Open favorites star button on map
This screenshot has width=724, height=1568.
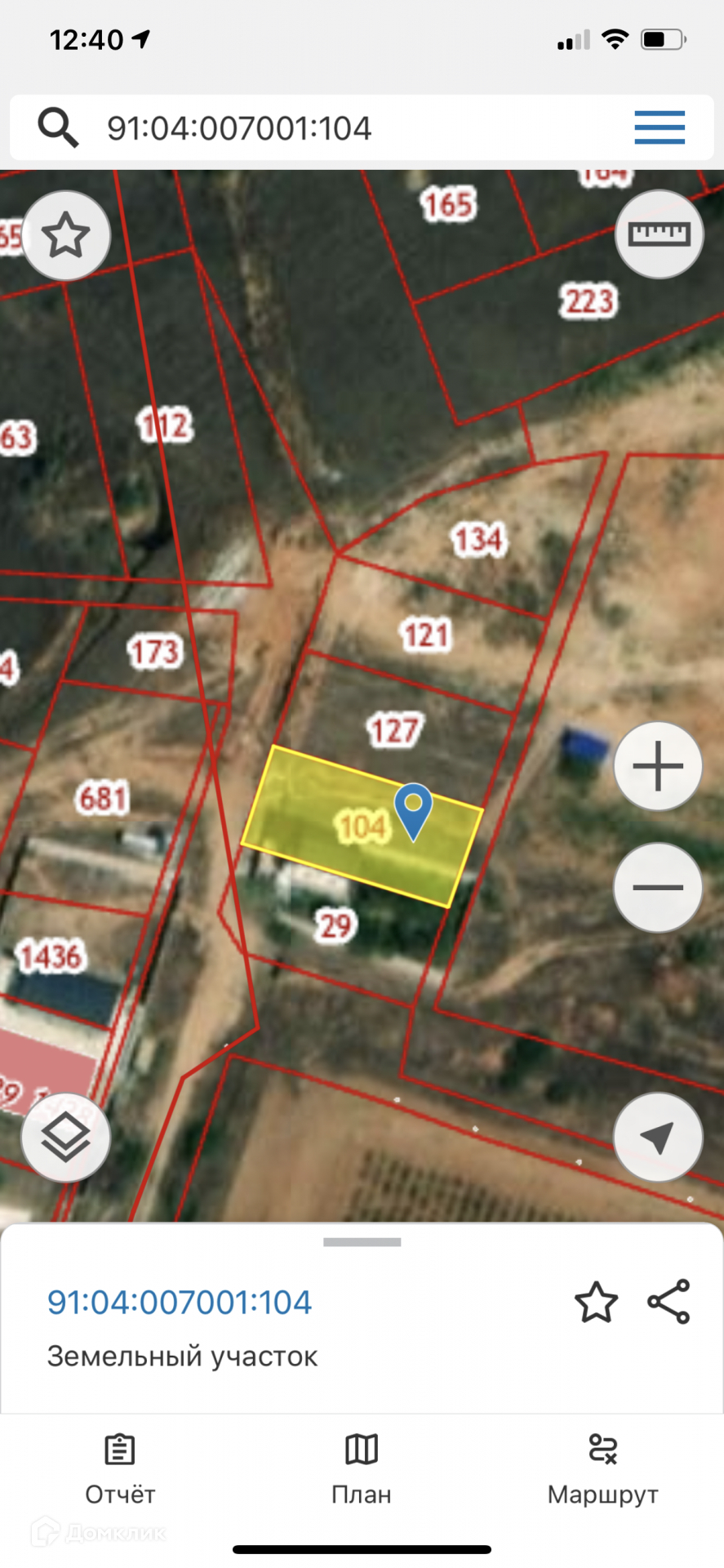pyautogui.click(x=66, y=235)
